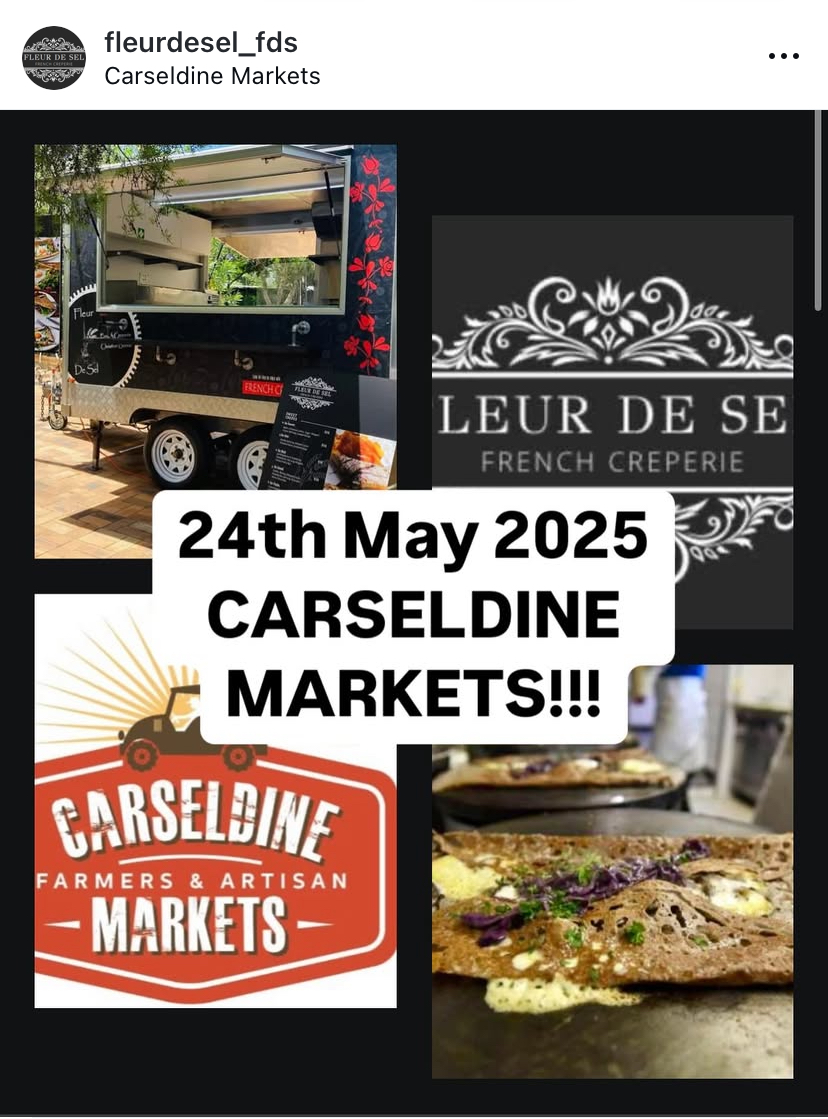The height and width of the screenshot is (1119, 828).
Task: Open the post options ellipsis menu
Action: coord(784,56)
